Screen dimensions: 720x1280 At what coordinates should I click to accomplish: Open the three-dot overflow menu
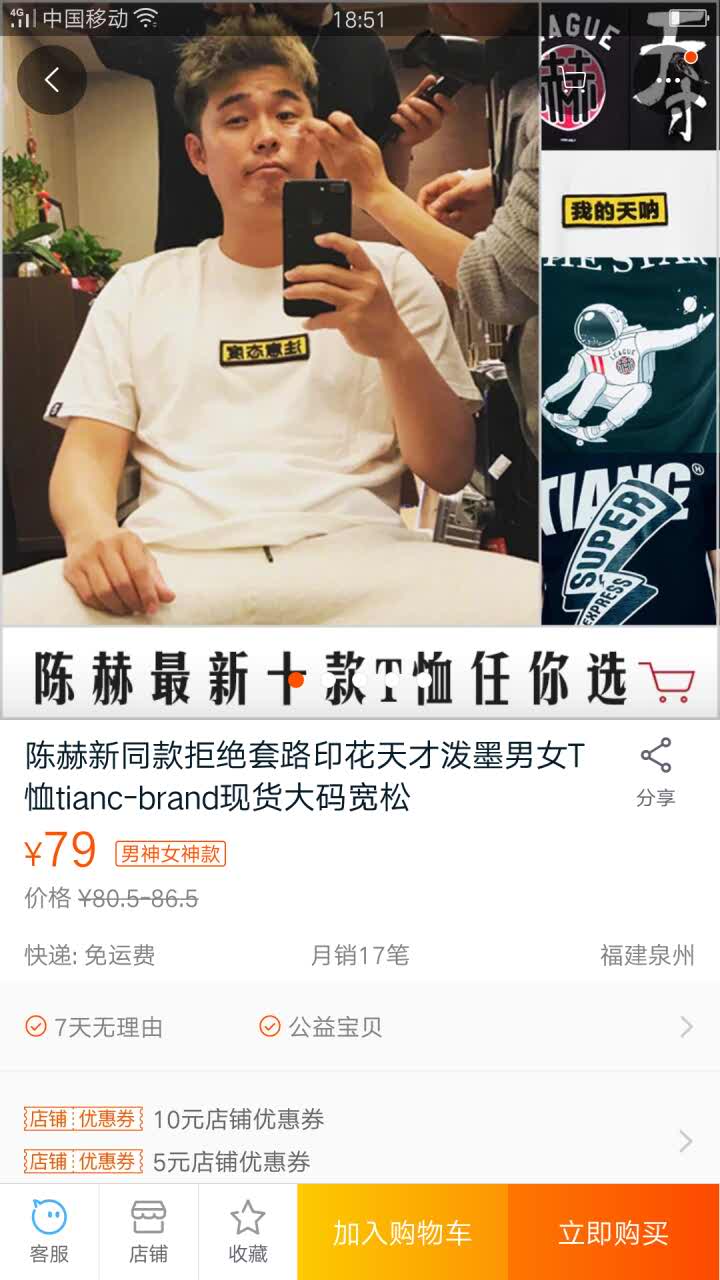[669, 80]
